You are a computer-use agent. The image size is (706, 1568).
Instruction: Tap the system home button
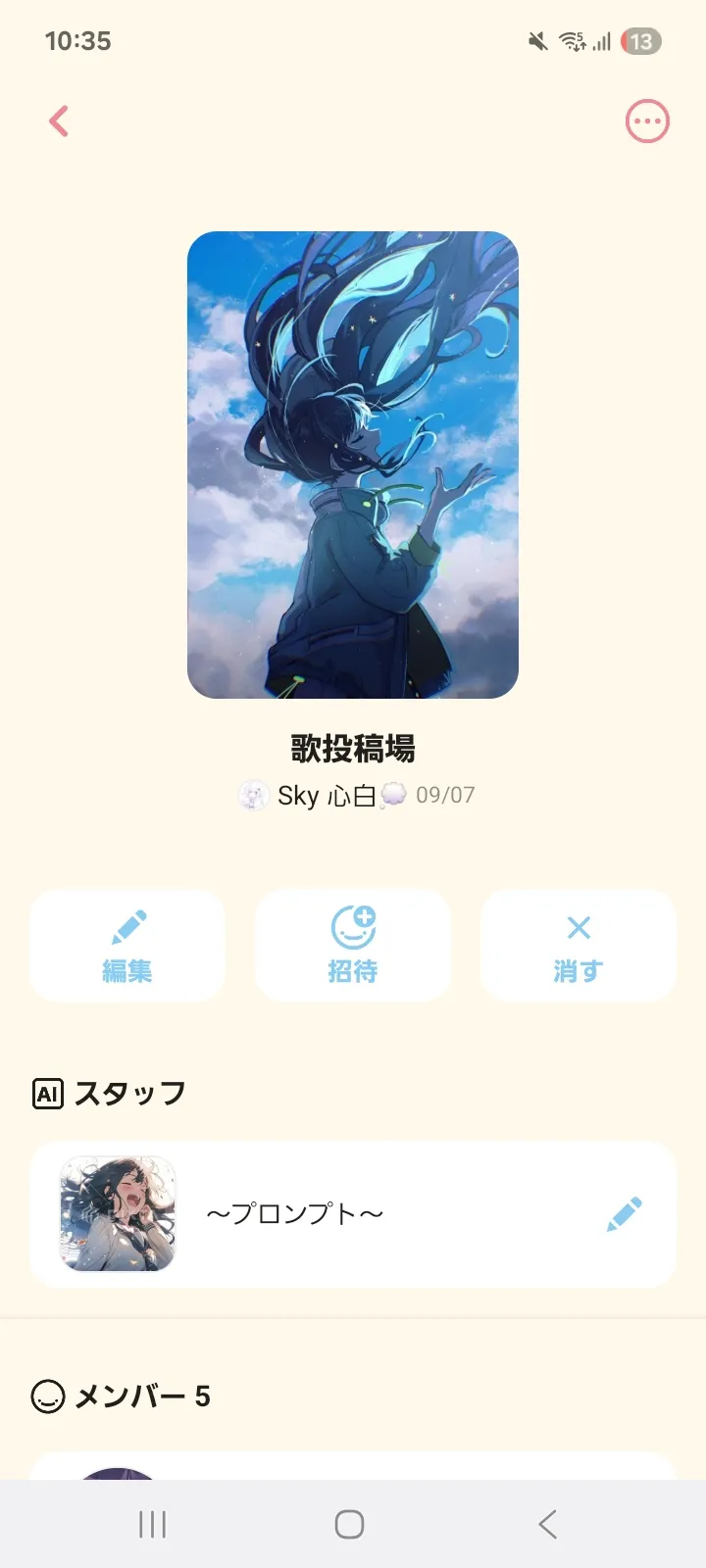[x=350, y=1524]
